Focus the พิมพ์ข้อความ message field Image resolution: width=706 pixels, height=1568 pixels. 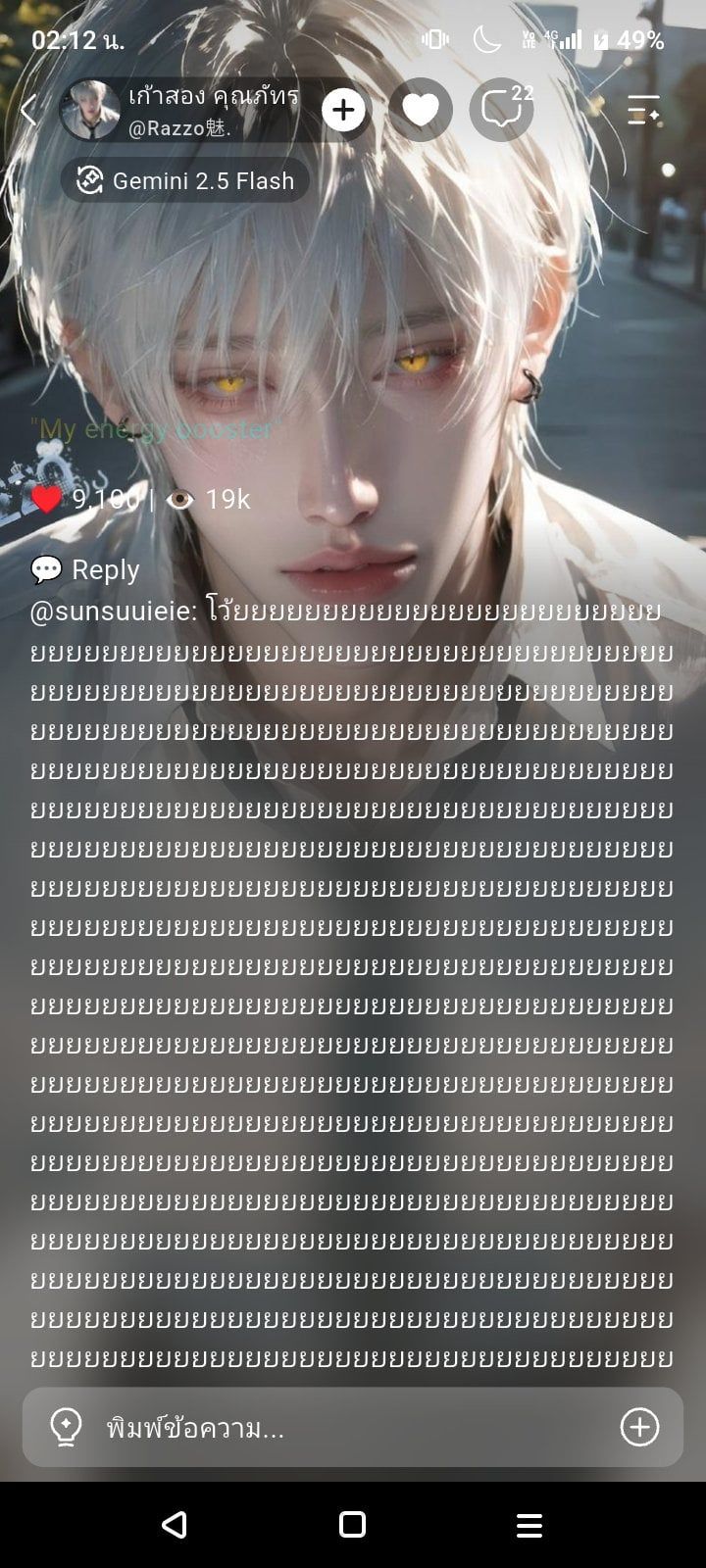[353, 1427]
